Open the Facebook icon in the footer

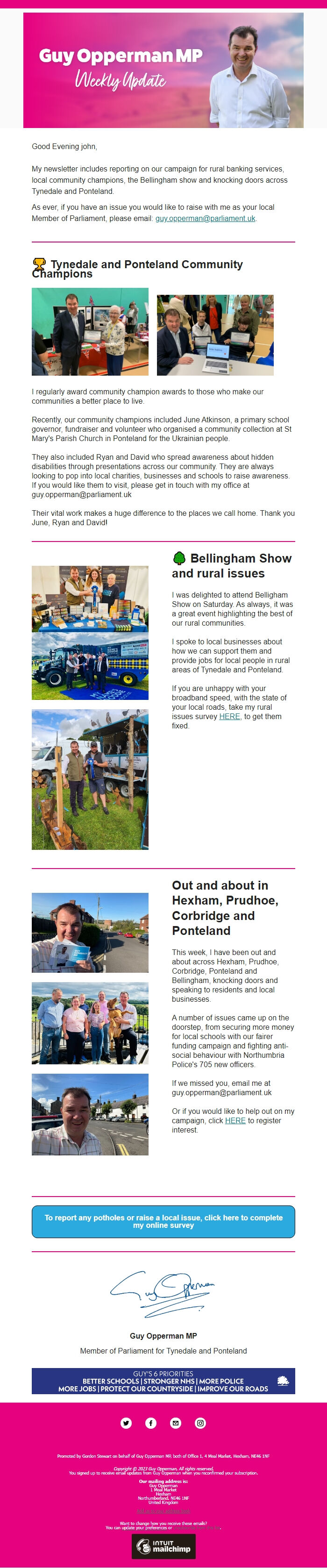(151, 1423)
